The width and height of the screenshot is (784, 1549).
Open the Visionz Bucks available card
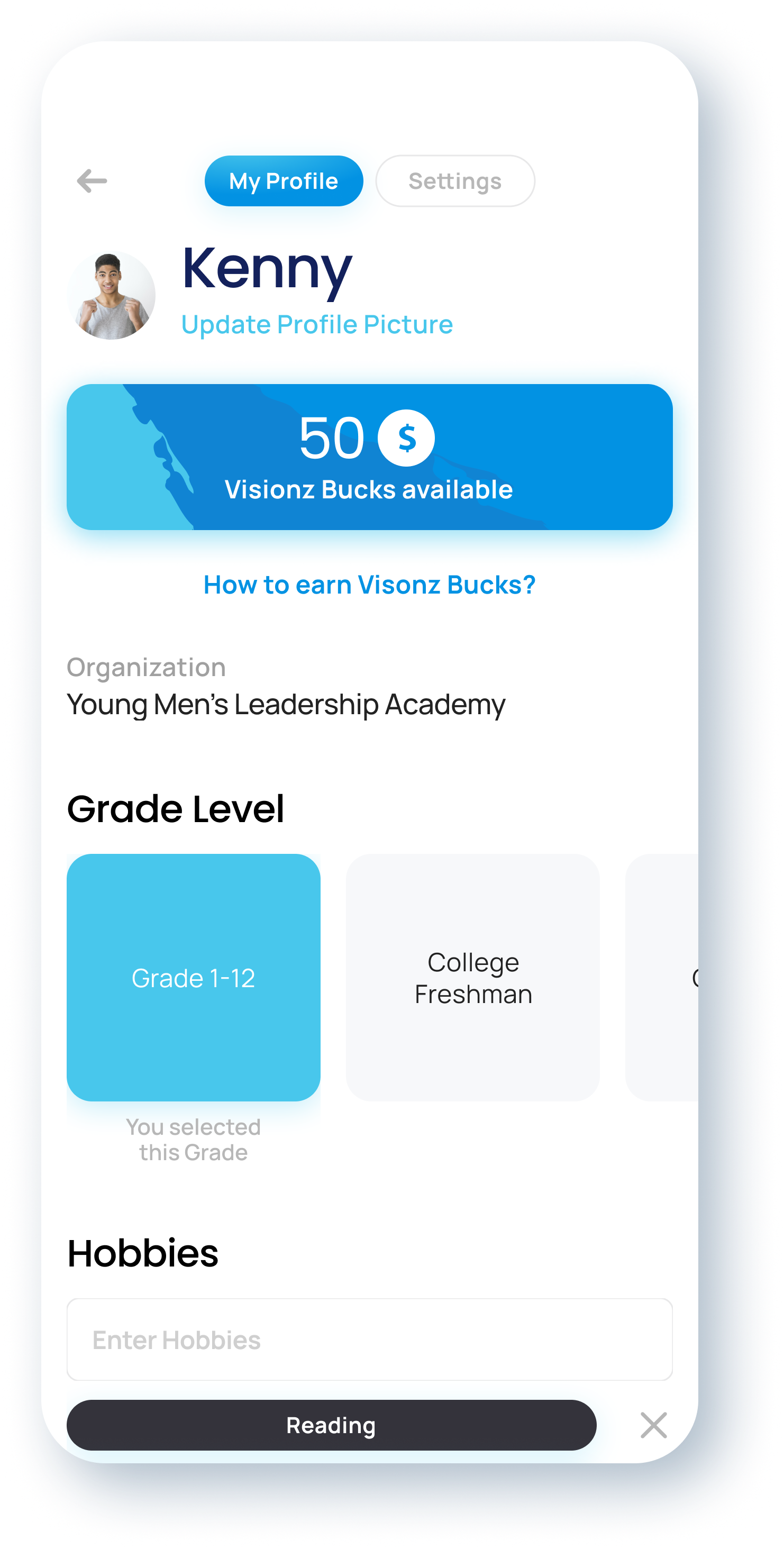[x=369, y=457]
